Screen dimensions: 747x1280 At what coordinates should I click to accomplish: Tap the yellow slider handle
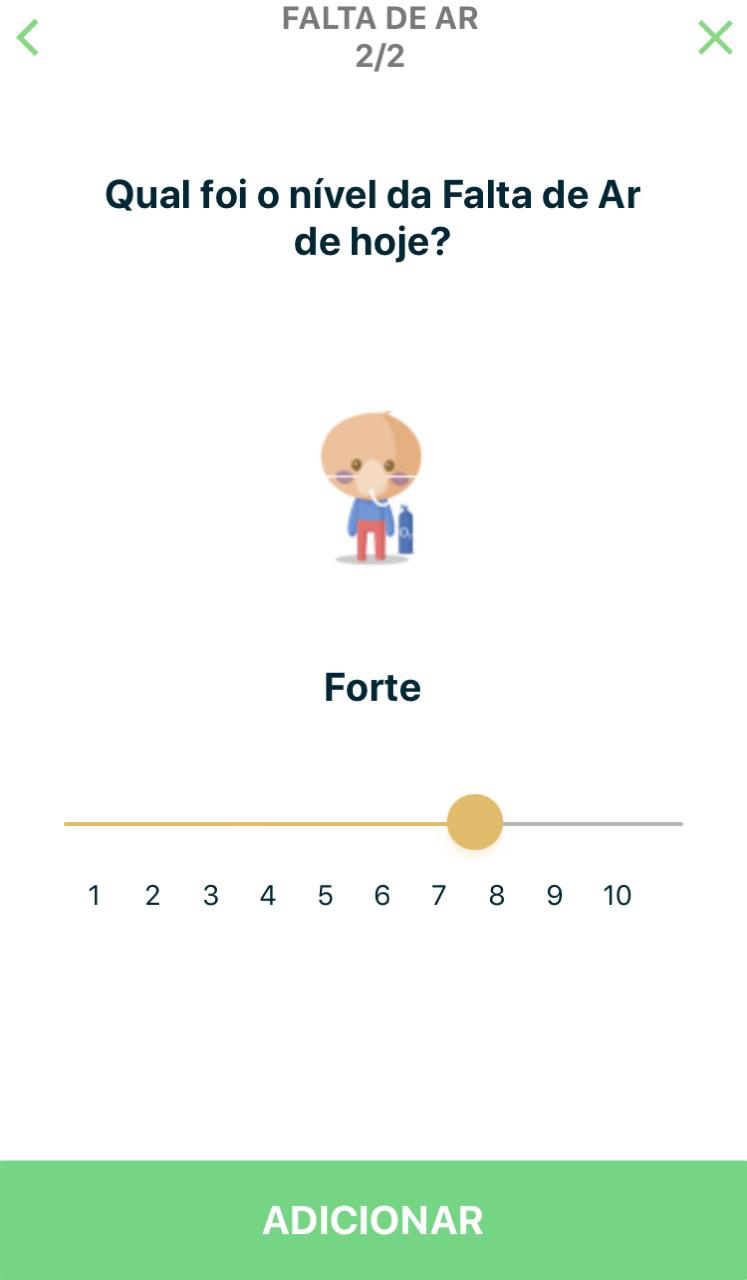tap(474, 822)
